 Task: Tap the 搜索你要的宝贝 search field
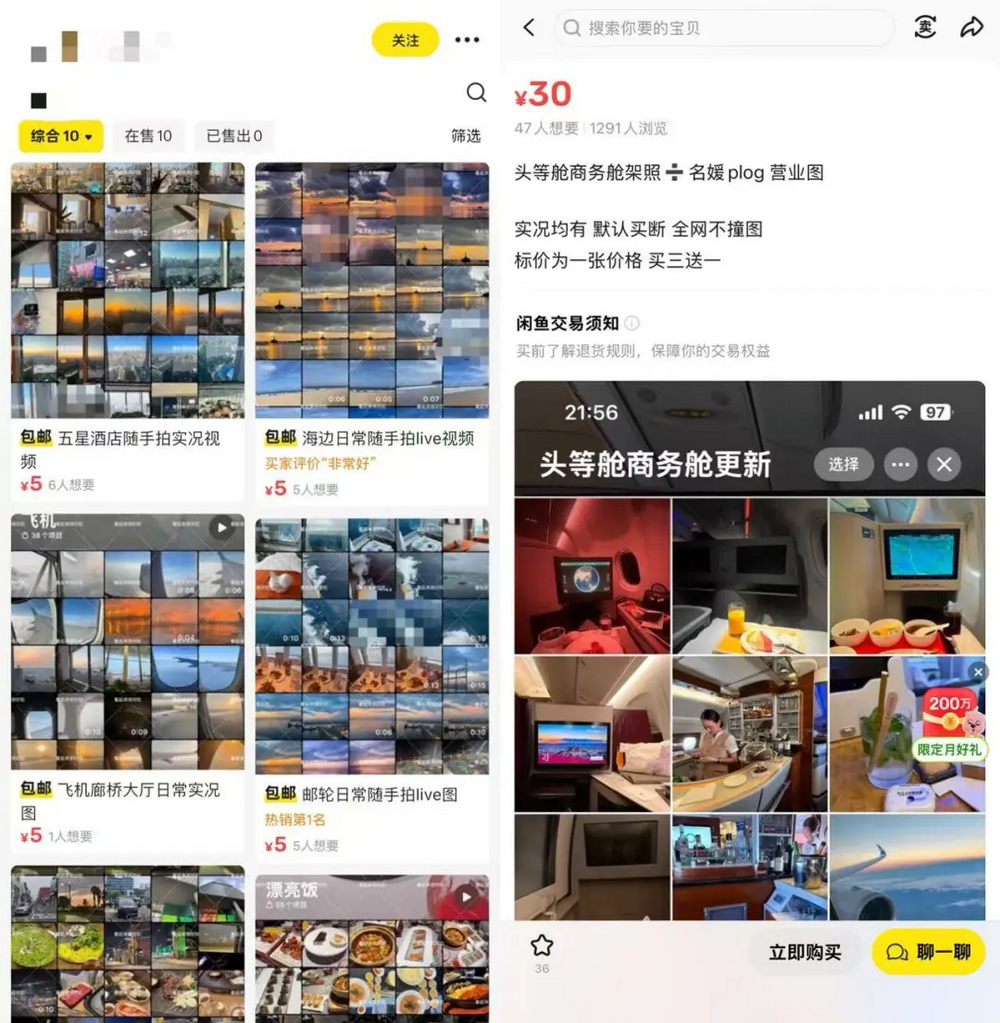click(x=722, y=29)
